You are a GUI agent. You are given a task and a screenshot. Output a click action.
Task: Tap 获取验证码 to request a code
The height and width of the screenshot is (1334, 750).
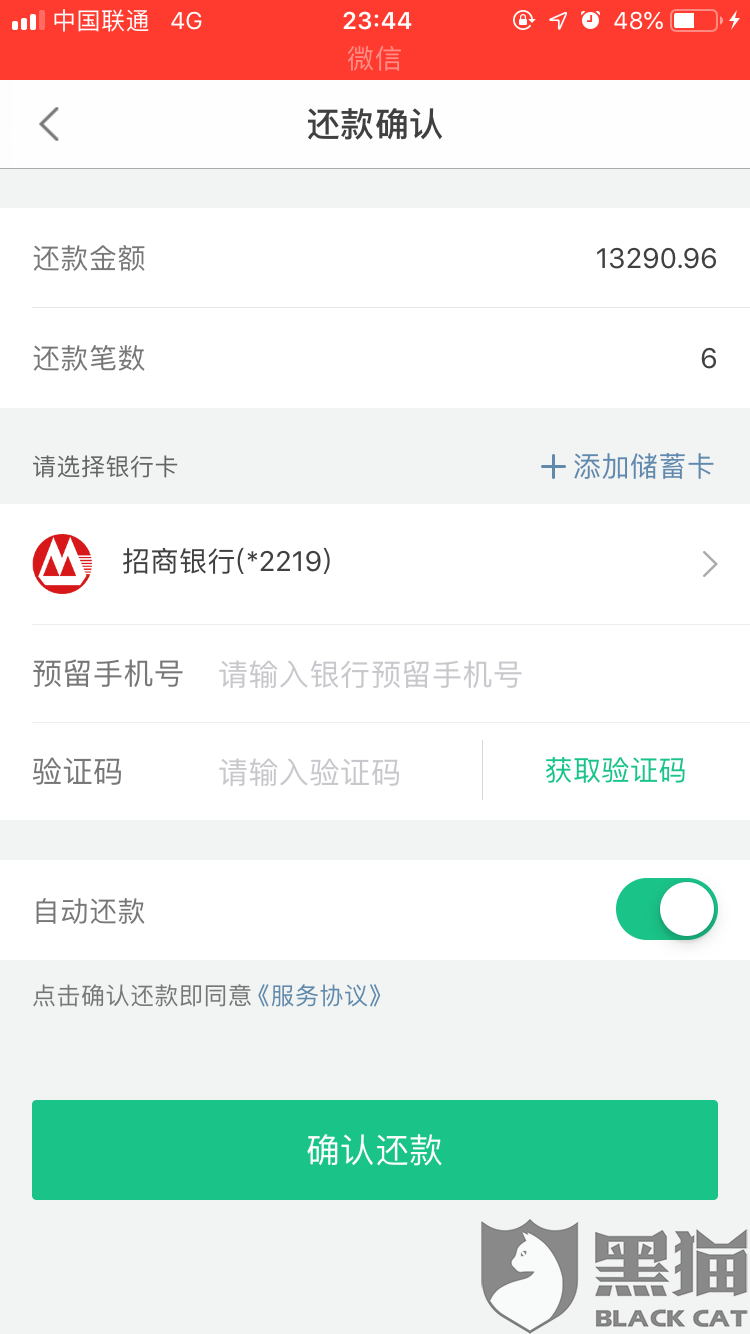click(615, 771)
